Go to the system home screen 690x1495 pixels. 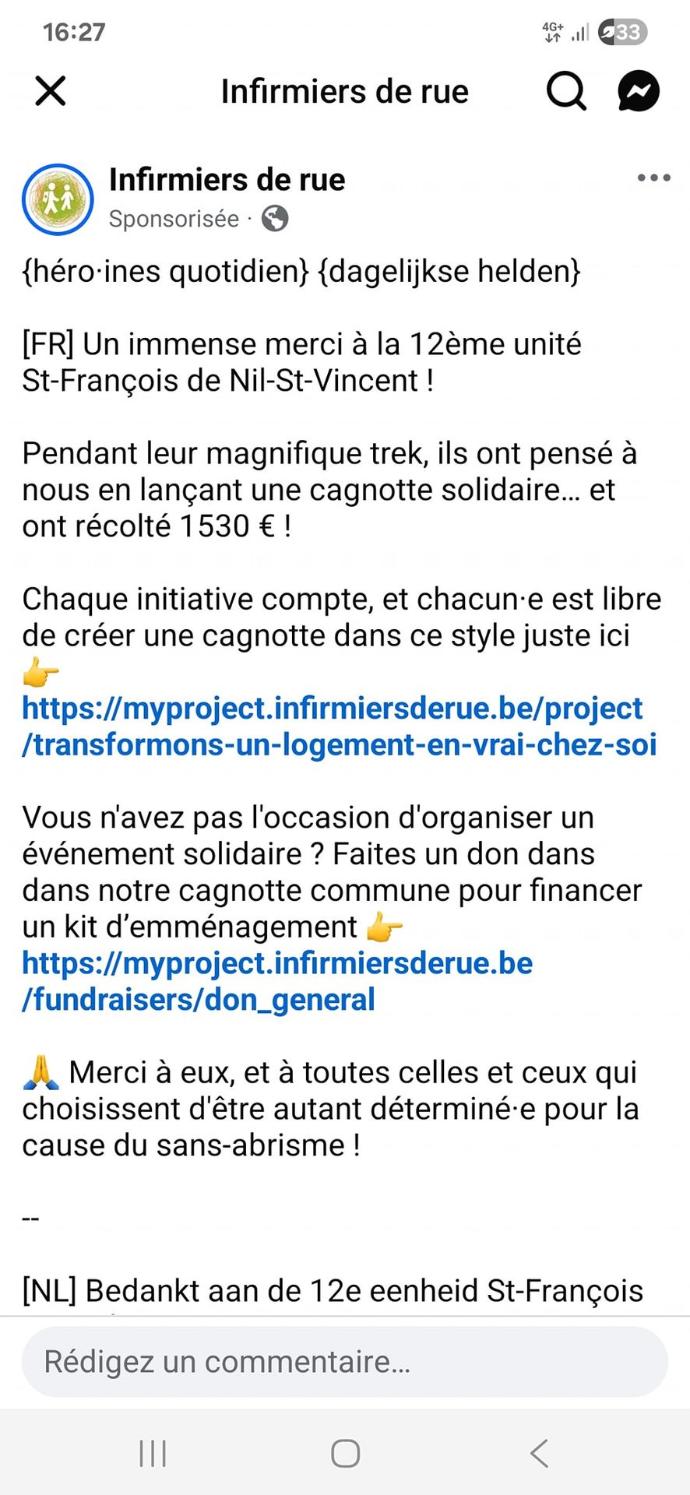345,1453
